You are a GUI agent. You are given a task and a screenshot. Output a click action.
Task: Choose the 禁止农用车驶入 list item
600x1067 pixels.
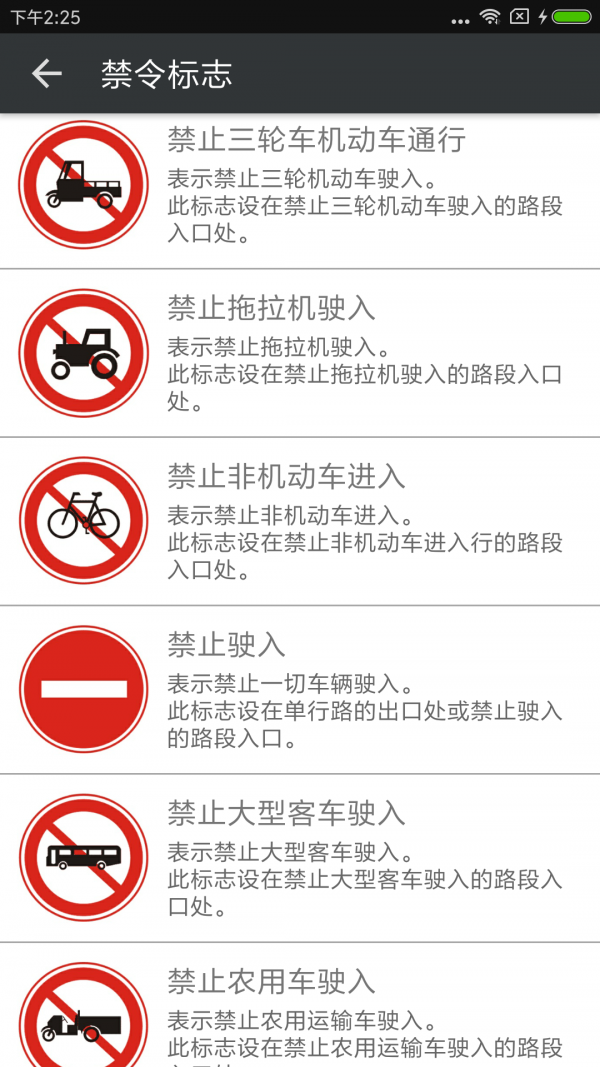coord(300,1010)
